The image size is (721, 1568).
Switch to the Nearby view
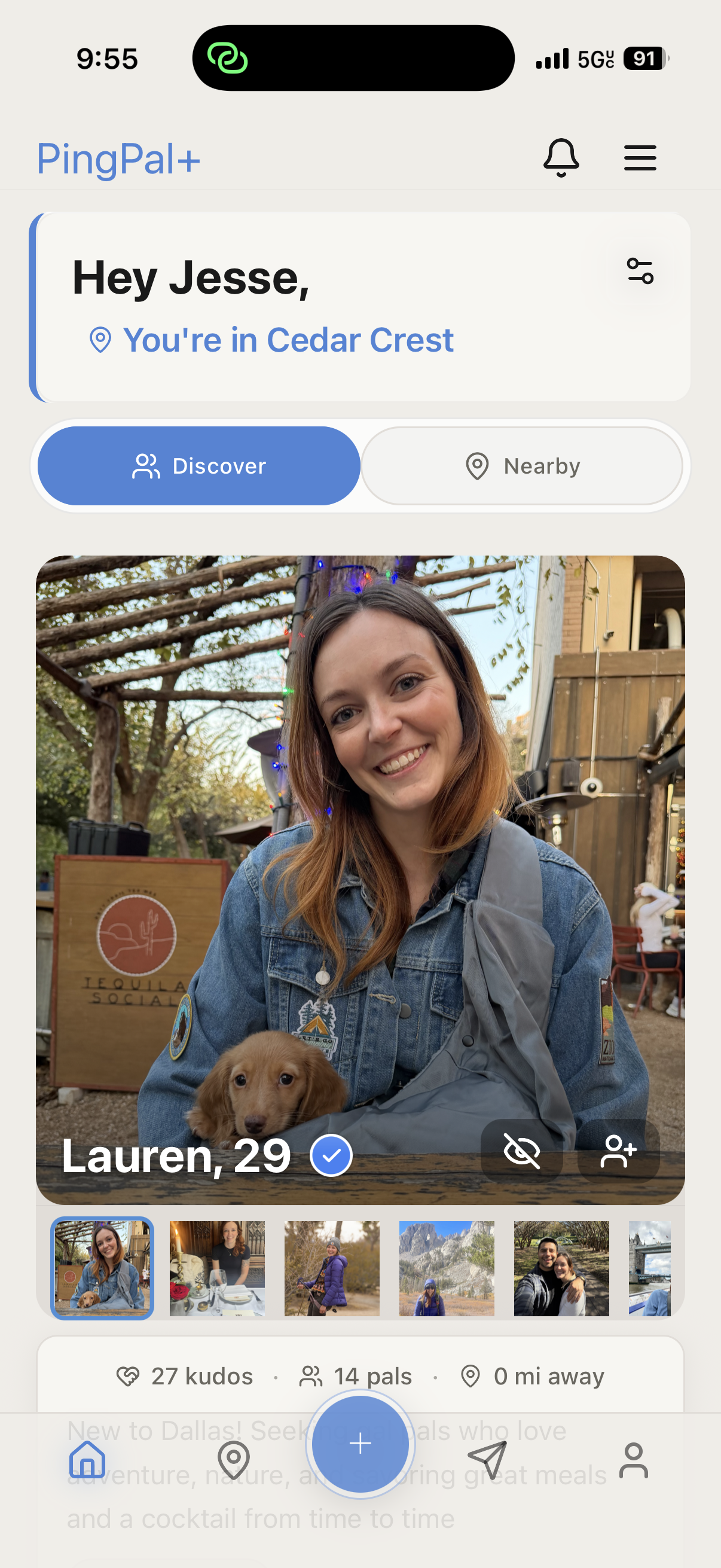pos(524,466)
